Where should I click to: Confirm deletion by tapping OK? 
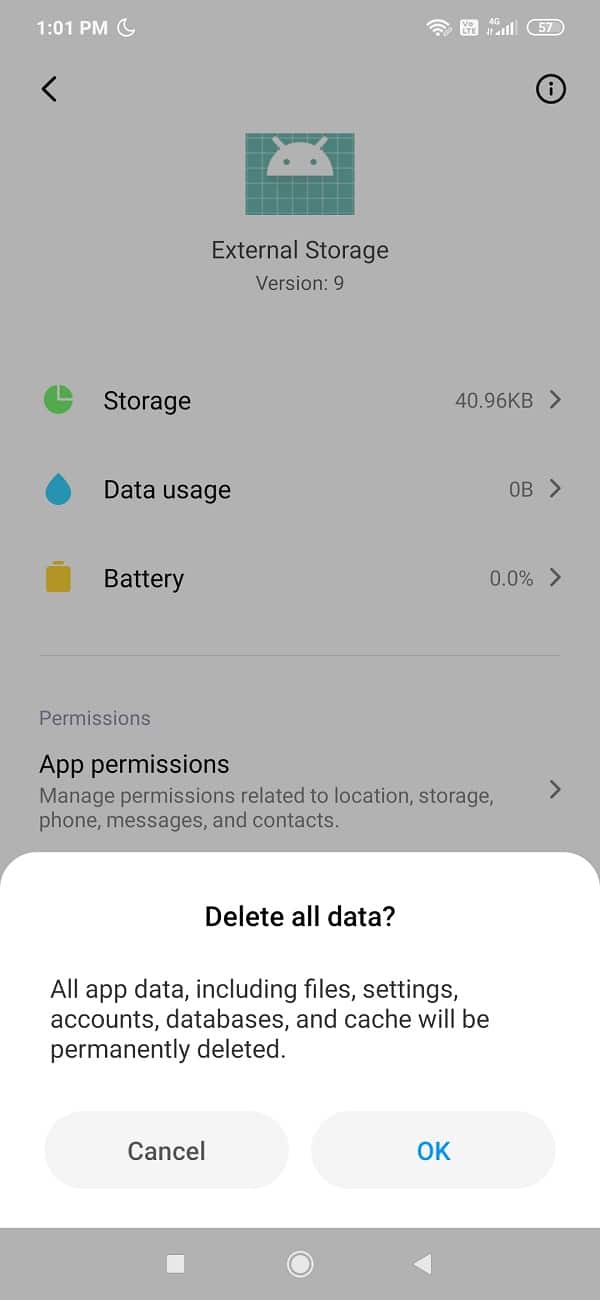coord(433,1151)
